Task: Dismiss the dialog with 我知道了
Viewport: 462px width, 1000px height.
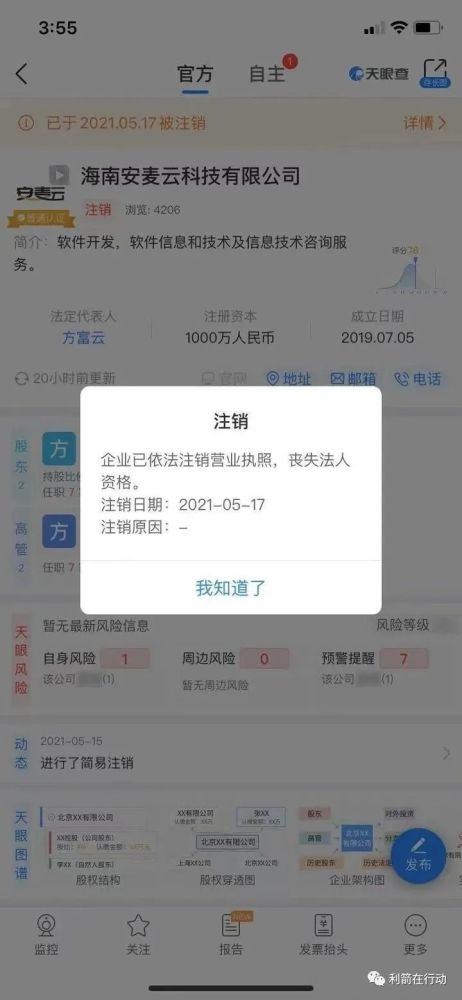Action: click(x=230, y=587)
